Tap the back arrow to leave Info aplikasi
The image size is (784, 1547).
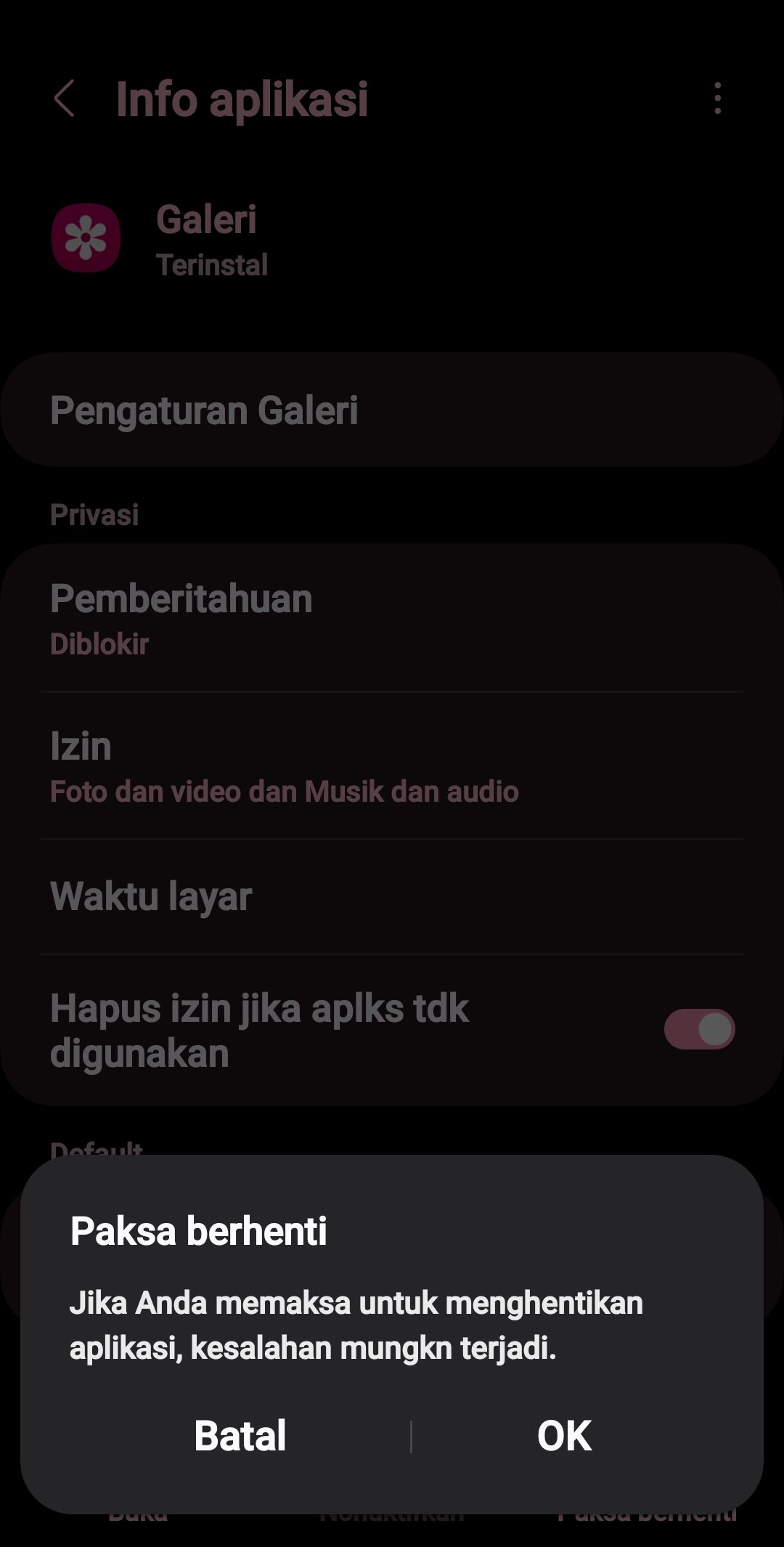point(65,100)
